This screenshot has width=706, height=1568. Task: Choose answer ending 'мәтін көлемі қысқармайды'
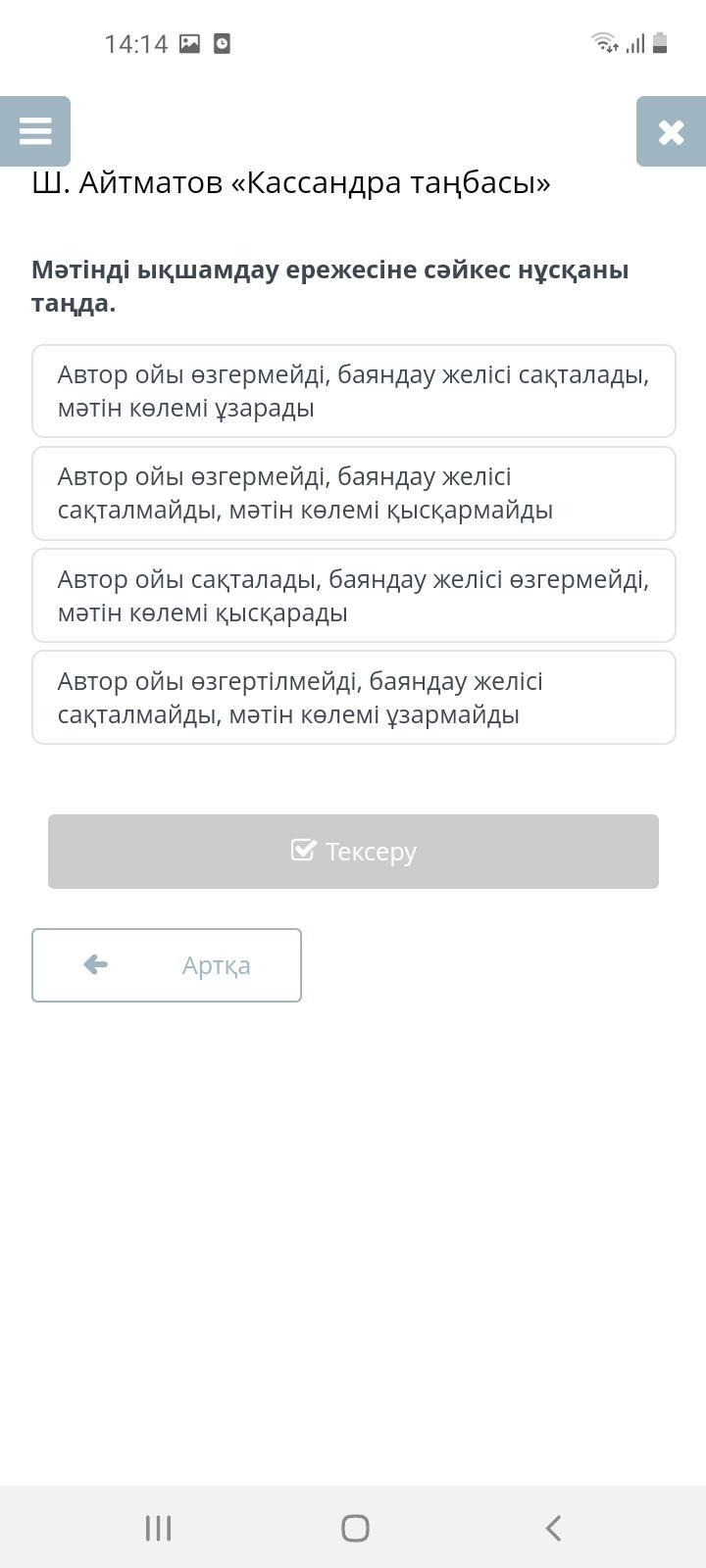[354, 493]
